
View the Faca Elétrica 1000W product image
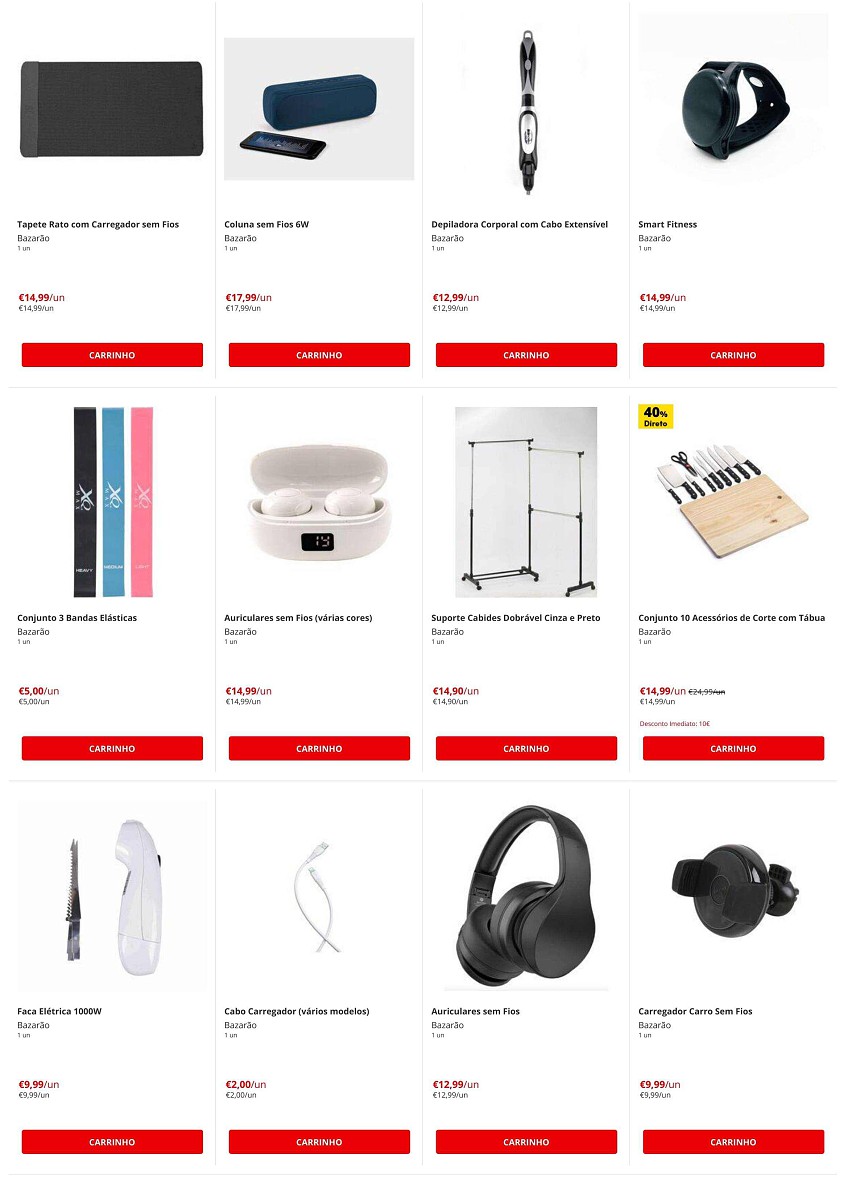pos(112,895)
